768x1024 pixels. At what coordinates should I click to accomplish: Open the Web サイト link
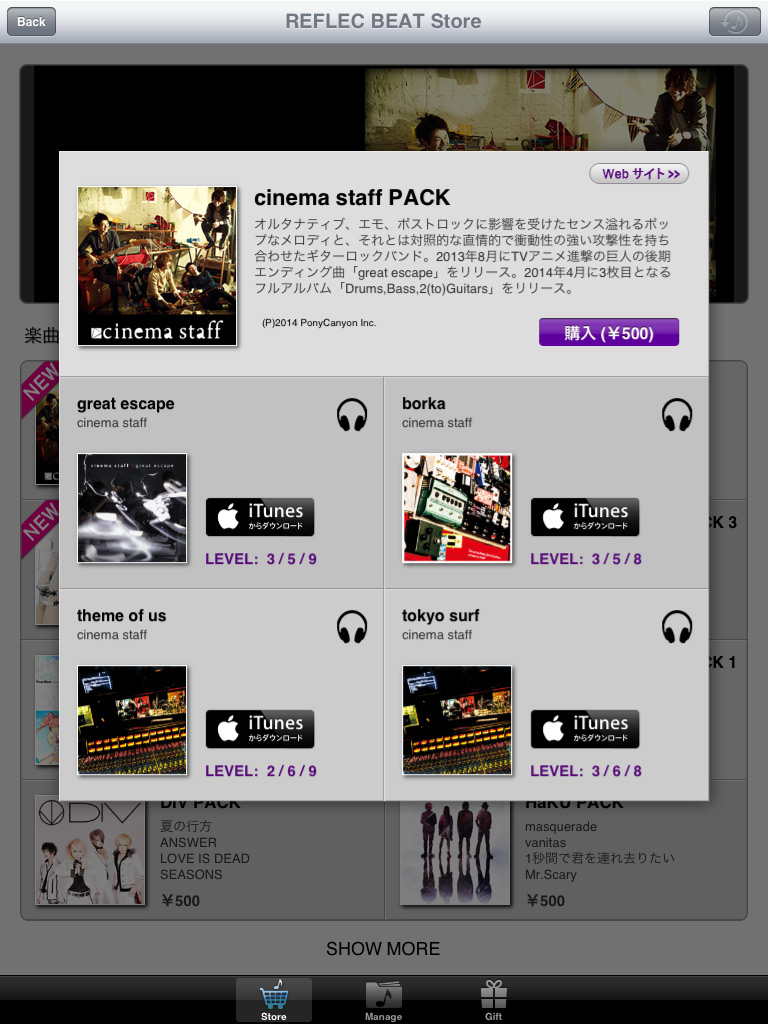pos(639,174)
